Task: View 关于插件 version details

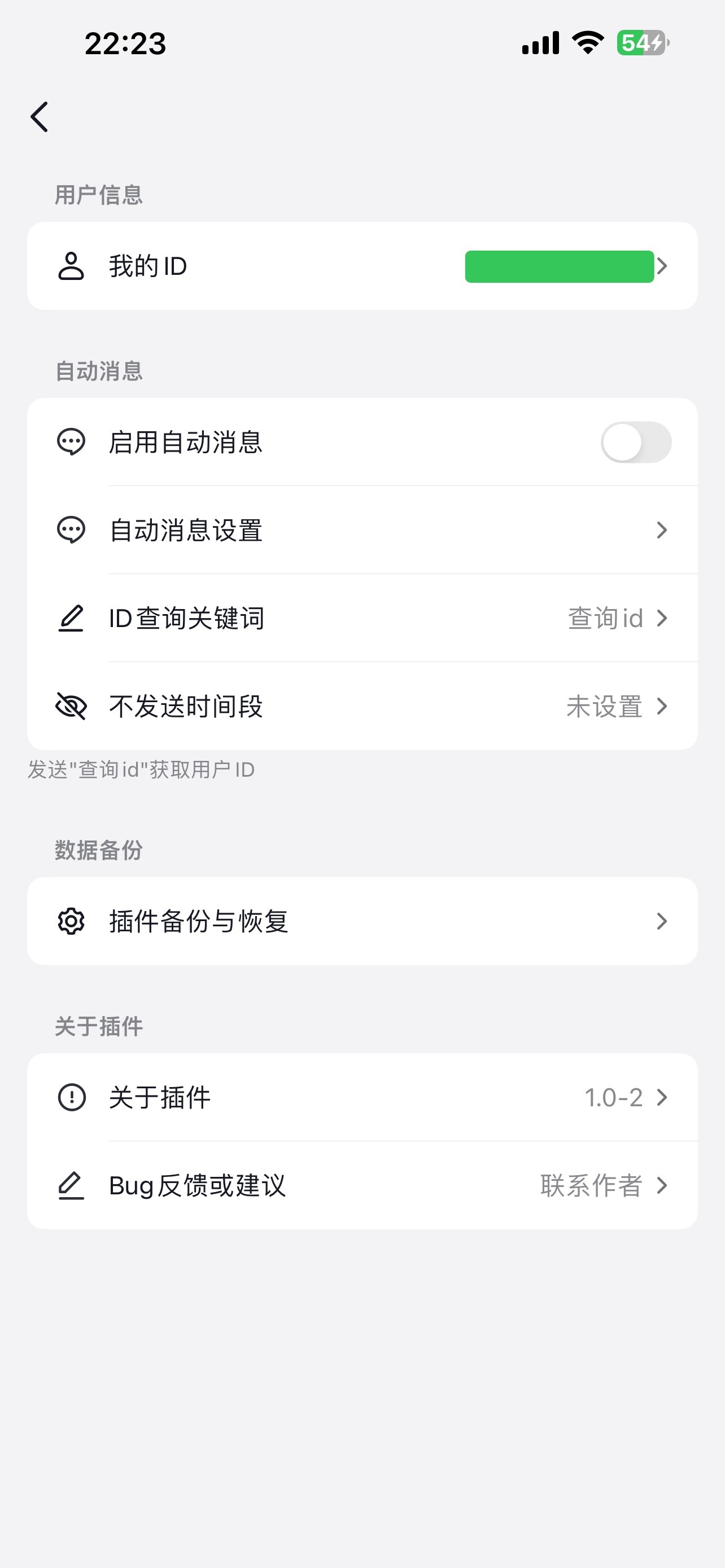Action: pos(362,1097)
